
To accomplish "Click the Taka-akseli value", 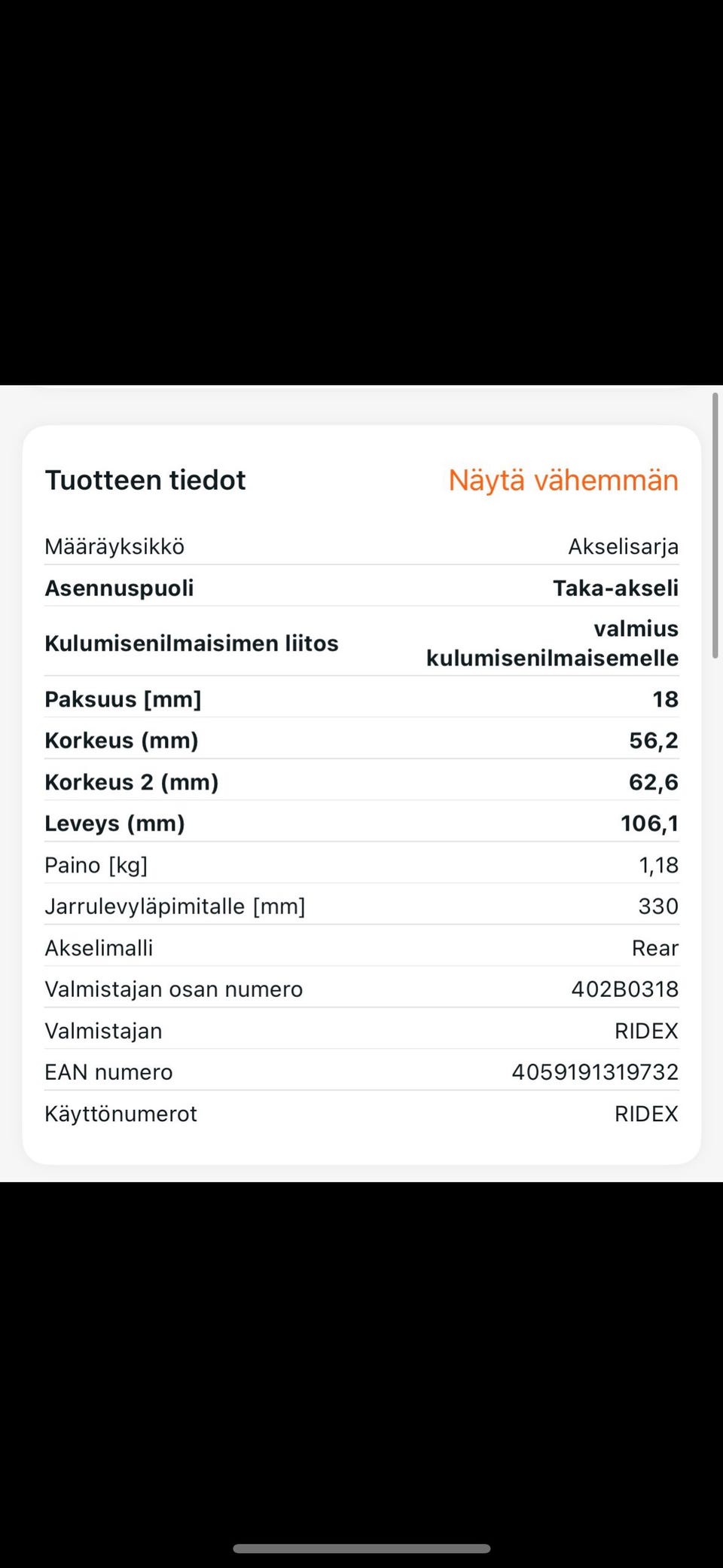I will pos(615,588).
